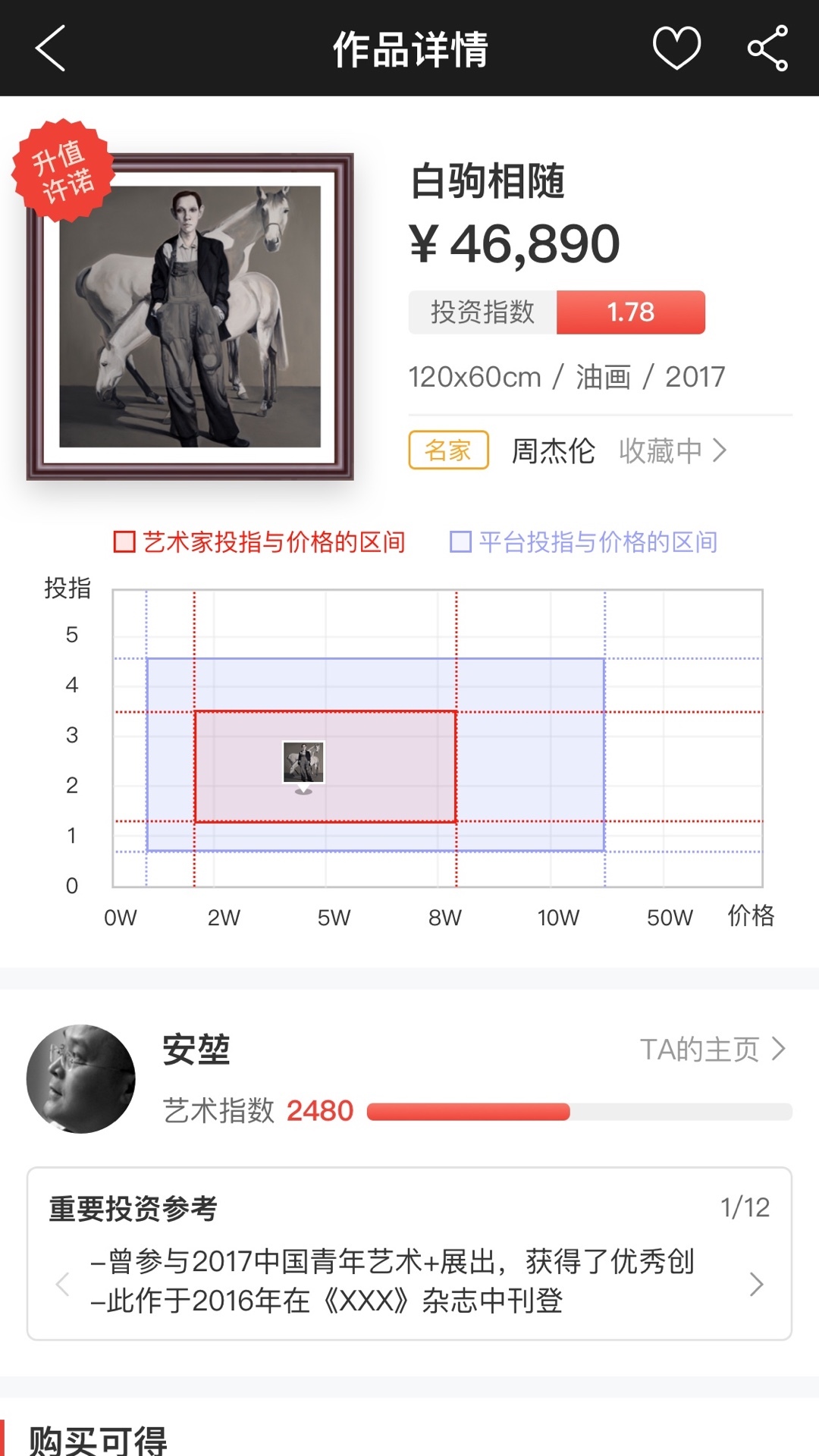Open the 升值许诺 promotion badge

pos(65,173)
